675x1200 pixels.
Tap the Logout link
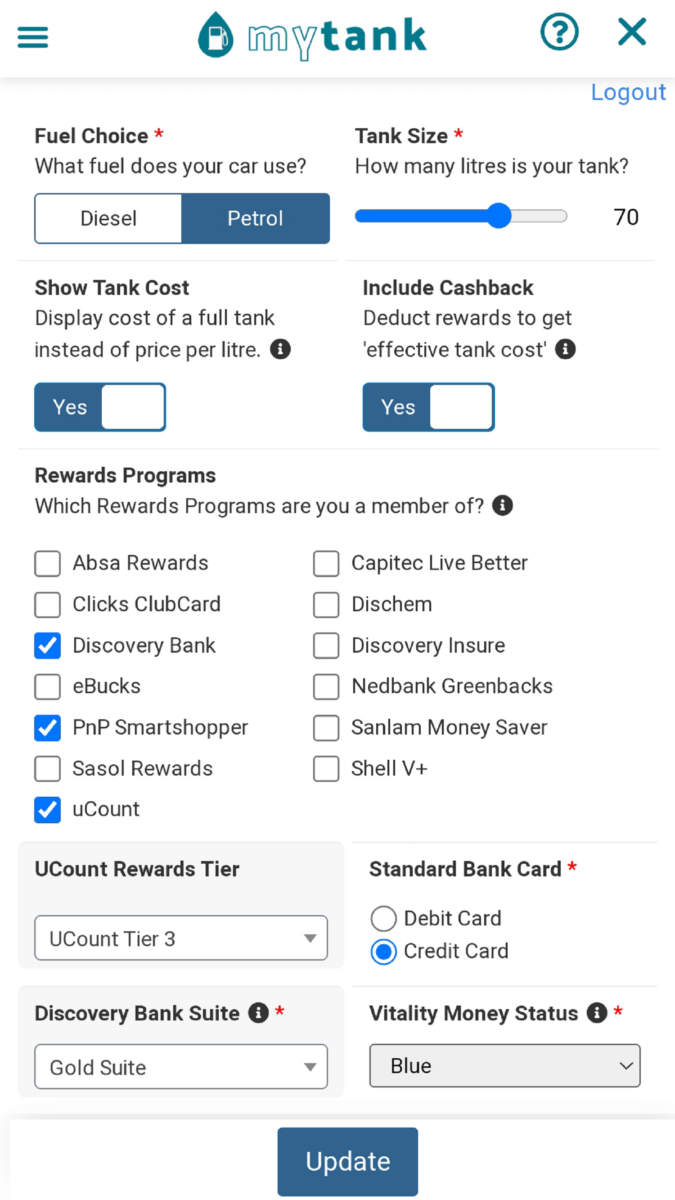pyautogui.click(x=628, y=92)
